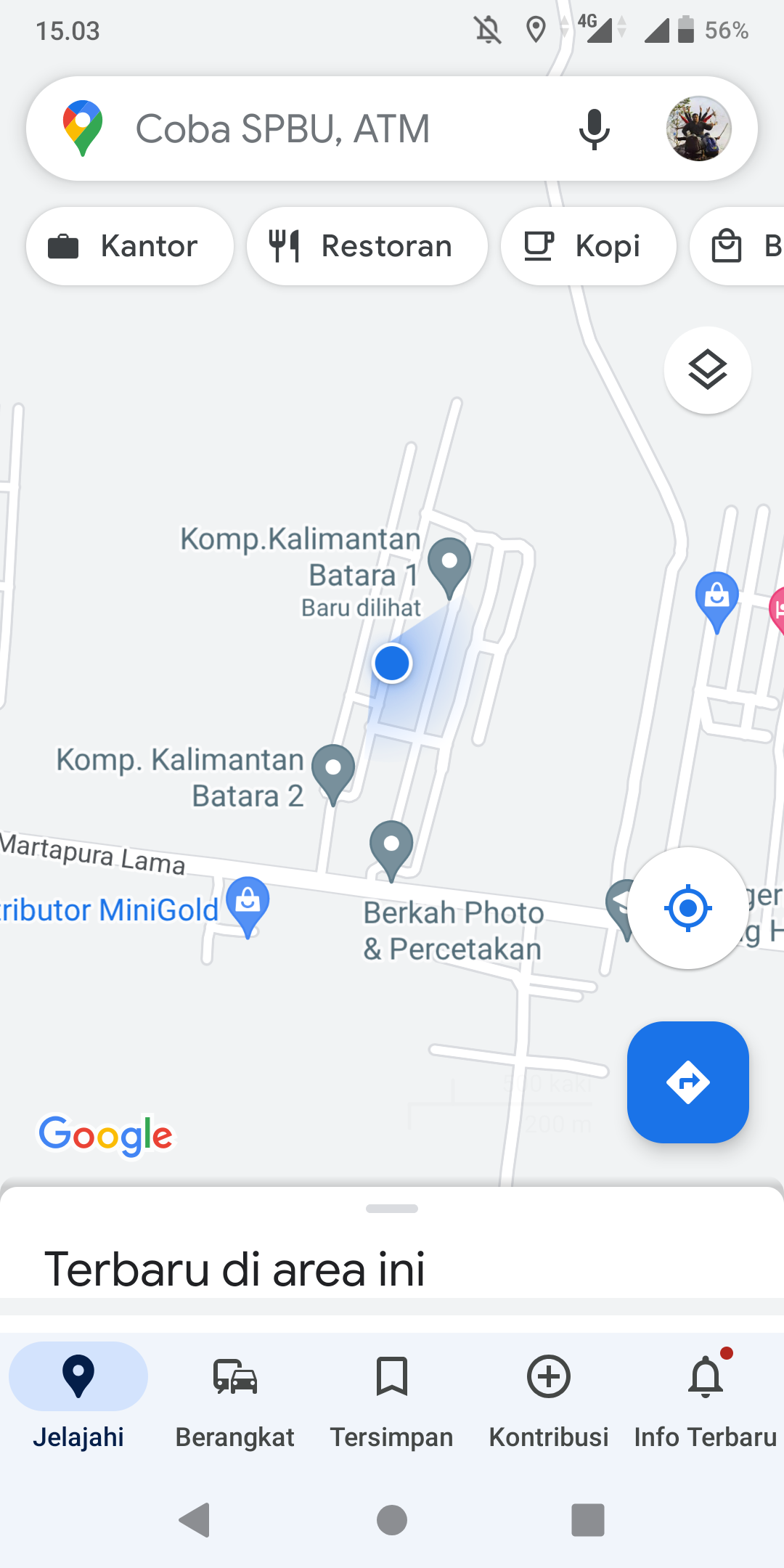This screenshot has height=1568, width=784.
Task: Open Berkah Photo & Percetakan pin
Action: 391,847
